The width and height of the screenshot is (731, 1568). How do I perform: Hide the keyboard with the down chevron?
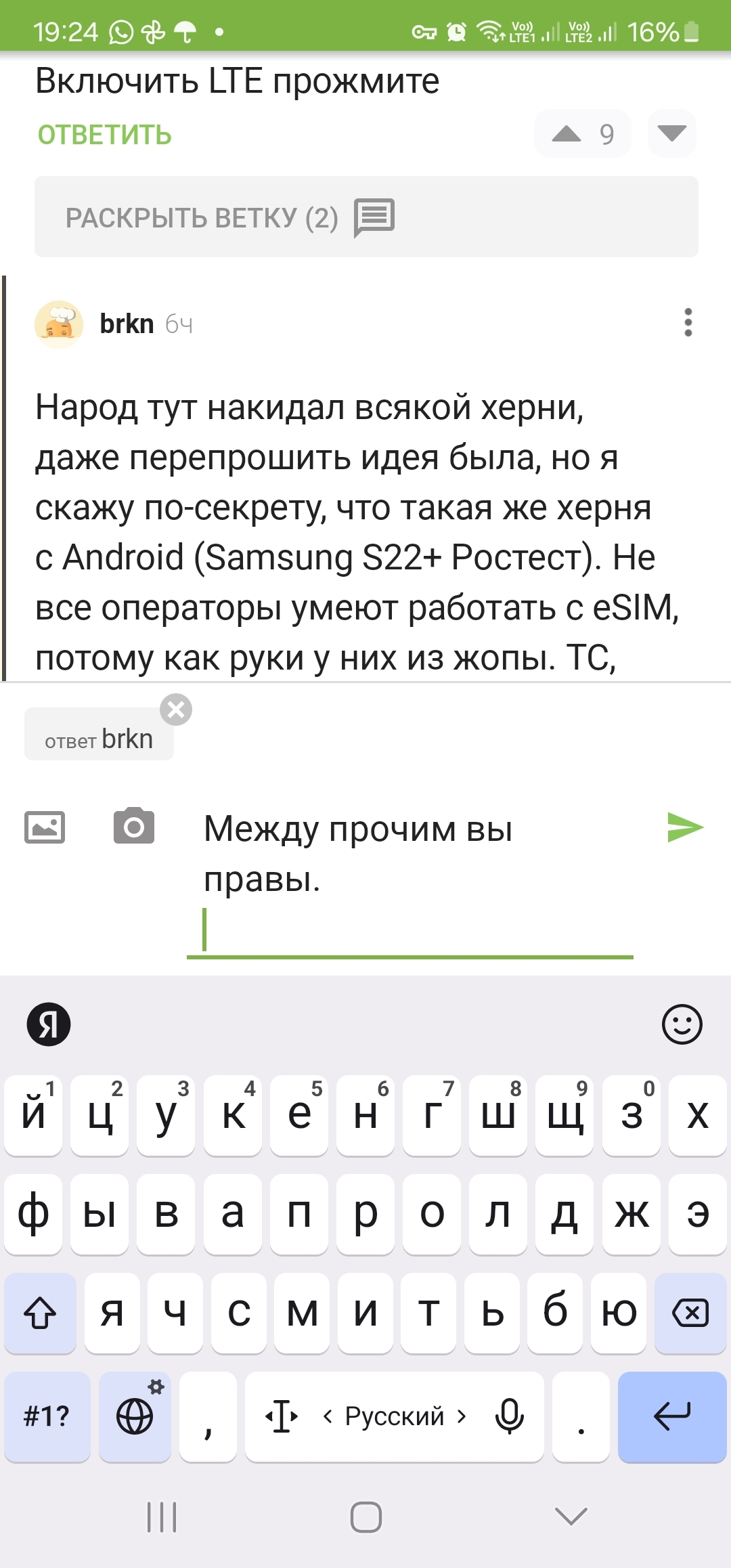pyautogui.click(x=571, y=1517)
